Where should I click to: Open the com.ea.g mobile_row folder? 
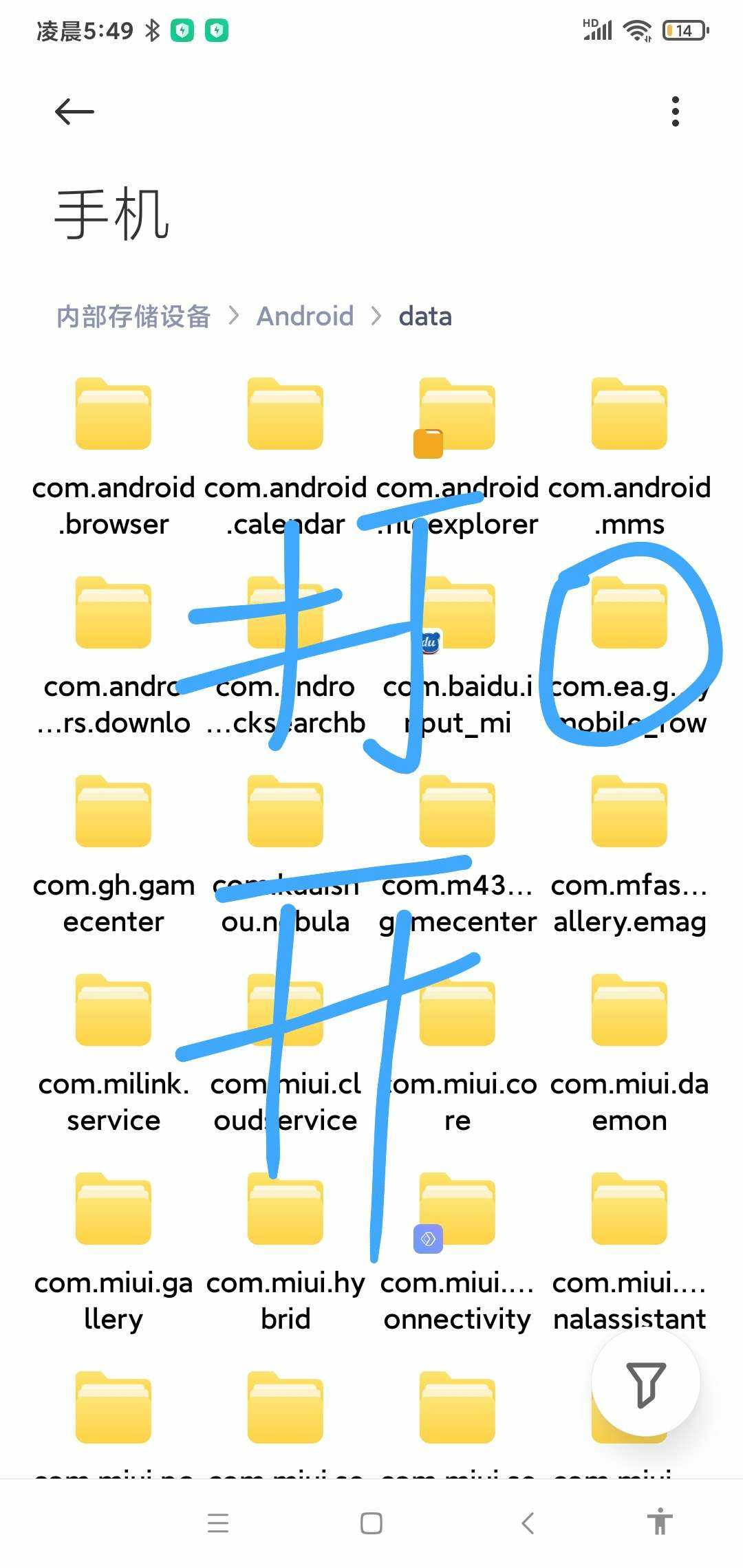pyautogui.click(x=629, y=613)
